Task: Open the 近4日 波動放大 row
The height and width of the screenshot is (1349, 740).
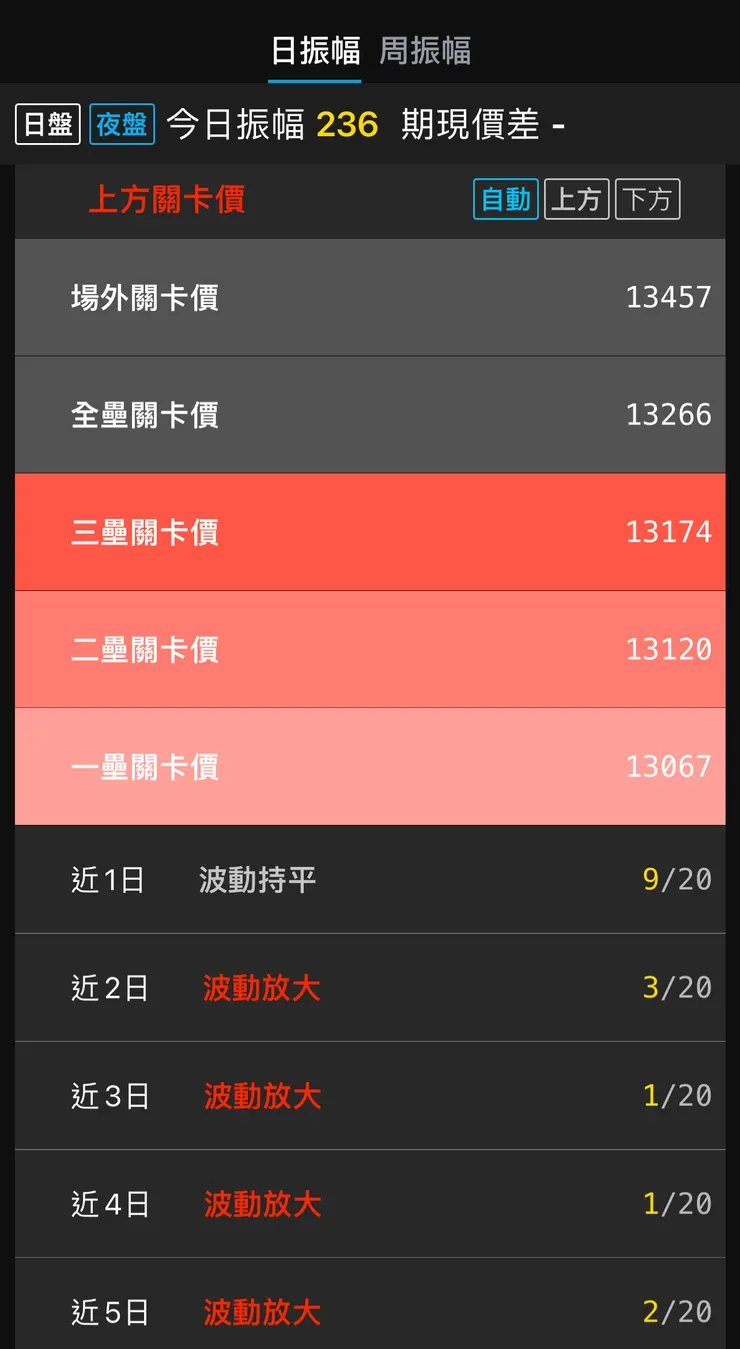Action: (370, 1204)
